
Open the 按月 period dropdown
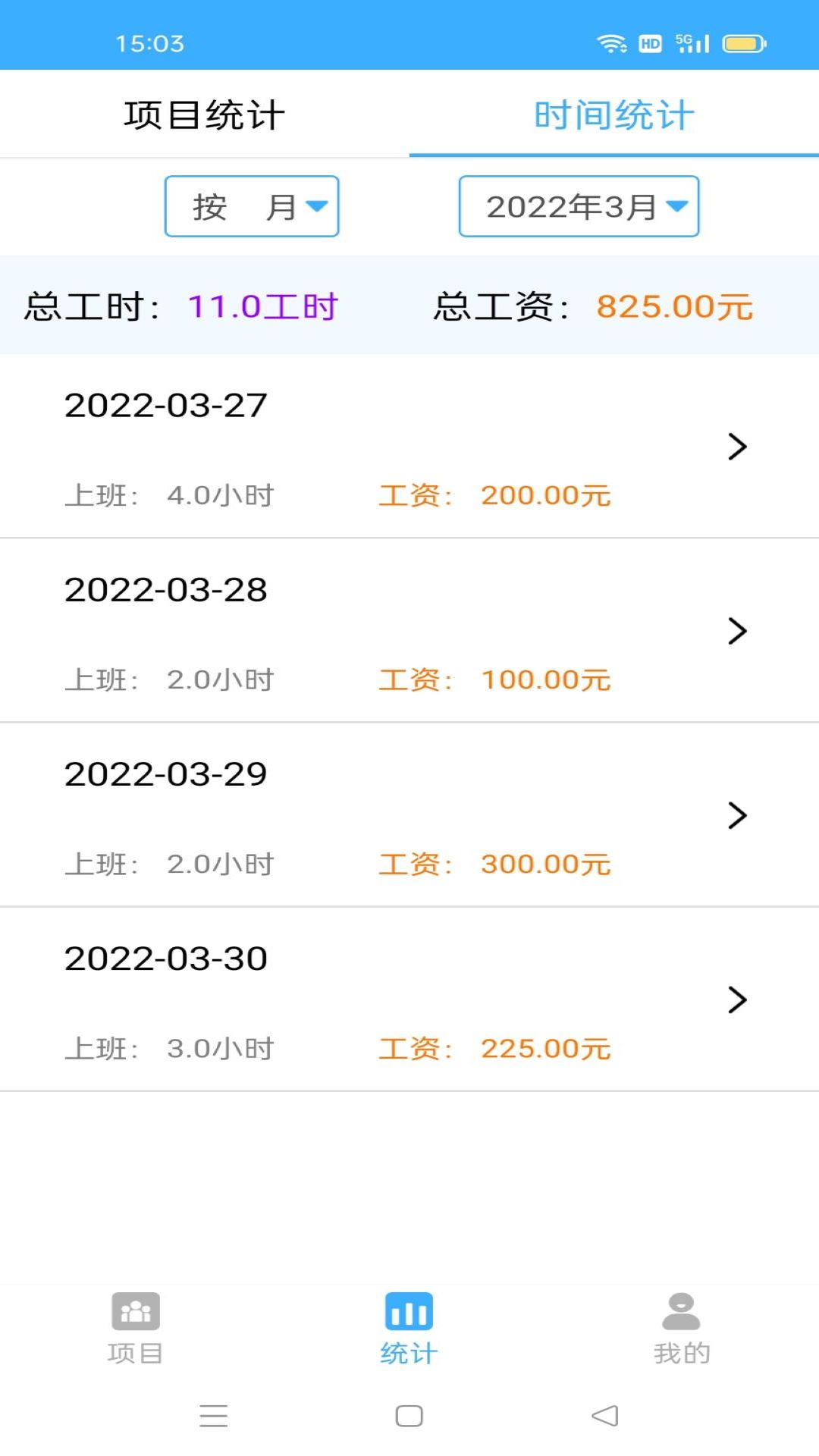[x=251, y=206]
